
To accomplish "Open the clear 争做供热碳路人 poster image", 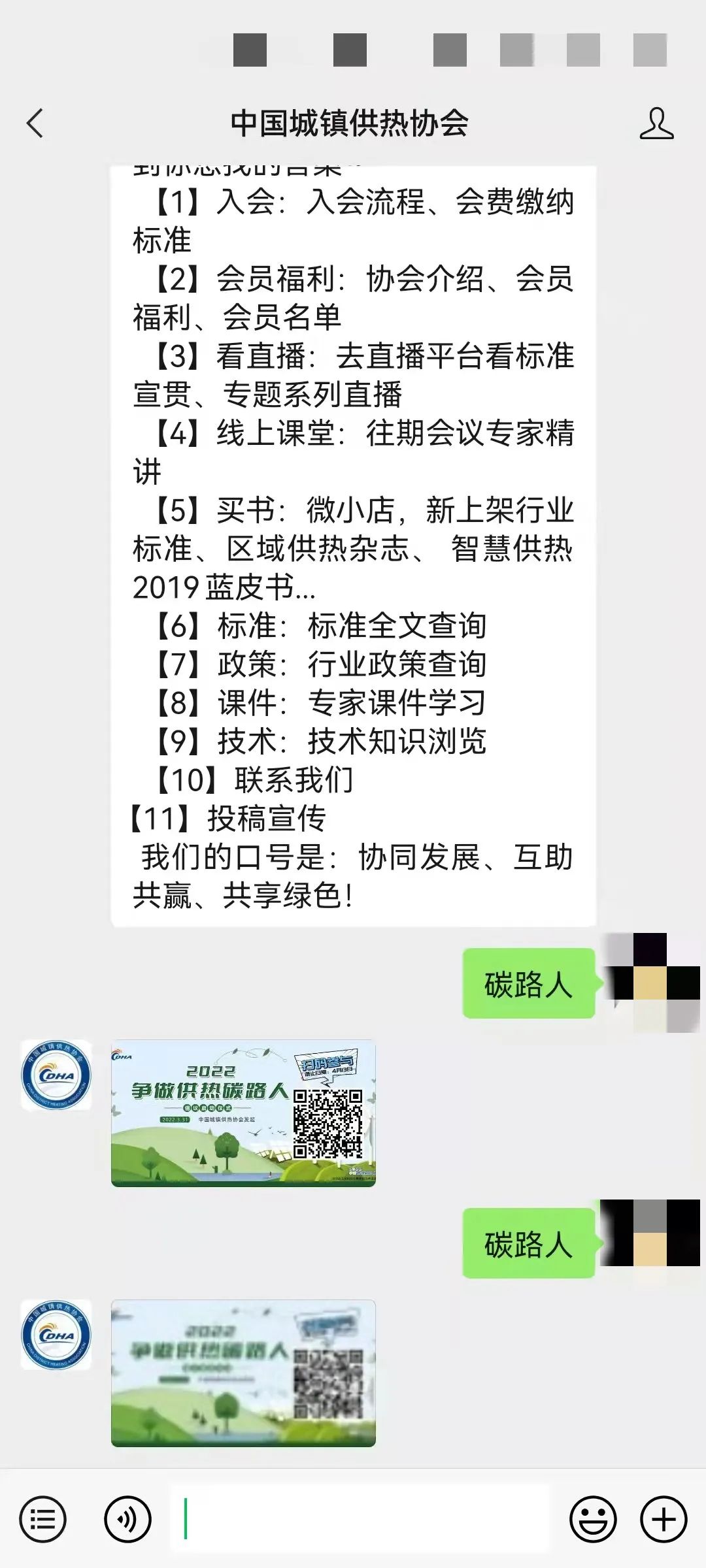I will (243, 1113).
